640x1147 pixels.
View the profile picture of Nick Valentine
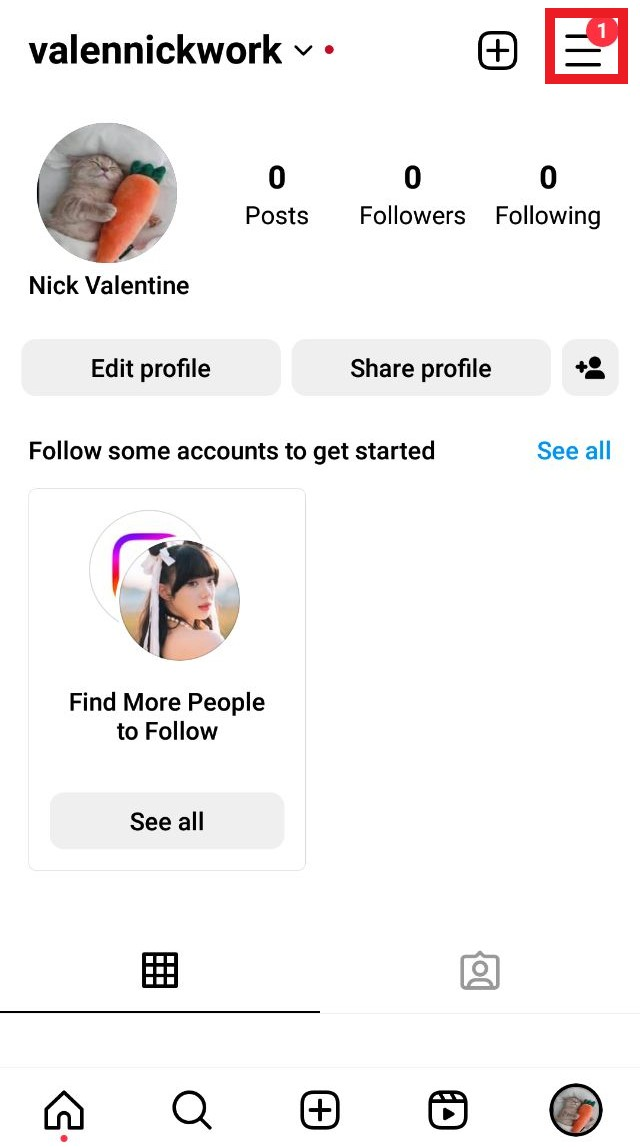click(107, 193)
